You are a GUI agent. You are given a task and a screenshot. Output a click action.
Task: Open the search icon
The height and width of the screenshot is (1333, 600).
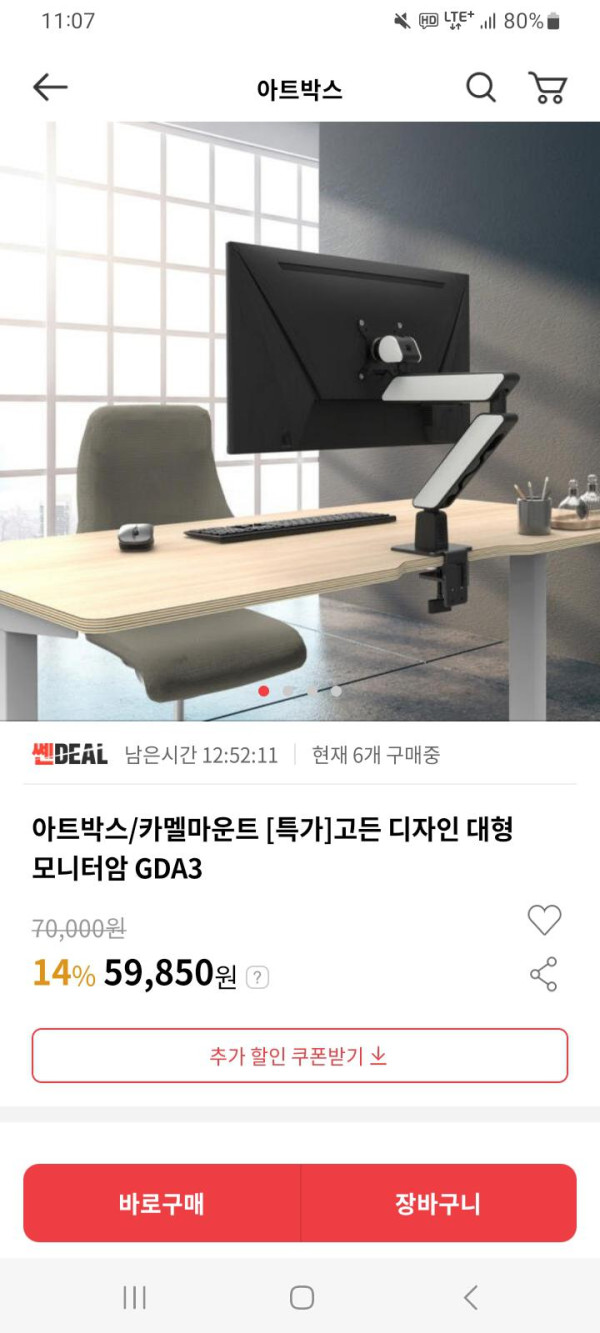(x=481, y=88)
